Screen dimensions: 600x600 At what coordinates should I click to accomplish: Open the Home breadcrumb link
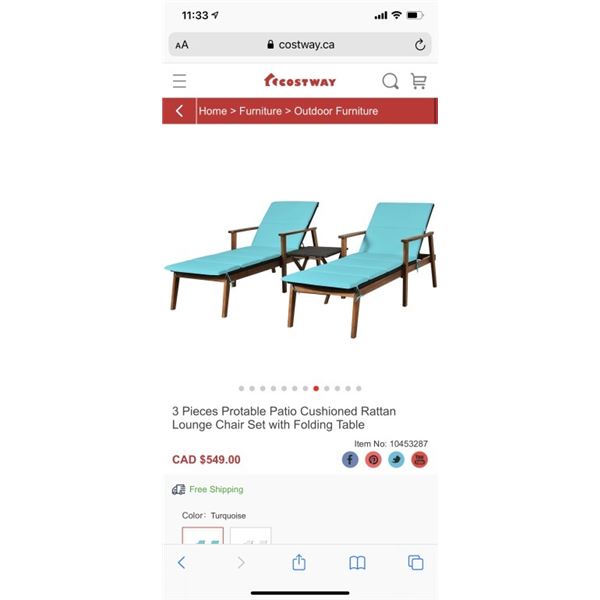click(212, 111)
